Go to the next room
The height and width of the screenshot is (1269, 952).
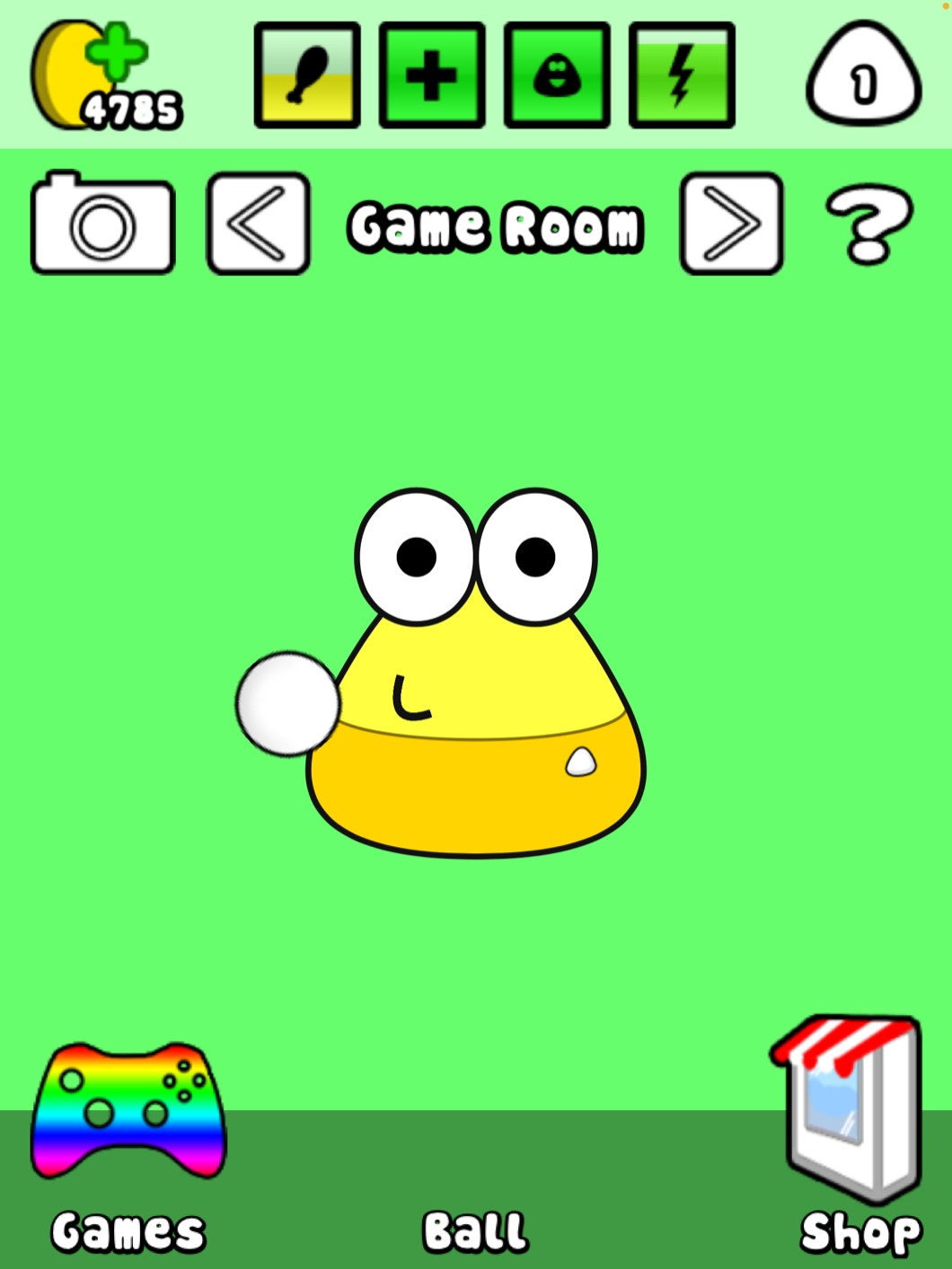coord(731,224)
